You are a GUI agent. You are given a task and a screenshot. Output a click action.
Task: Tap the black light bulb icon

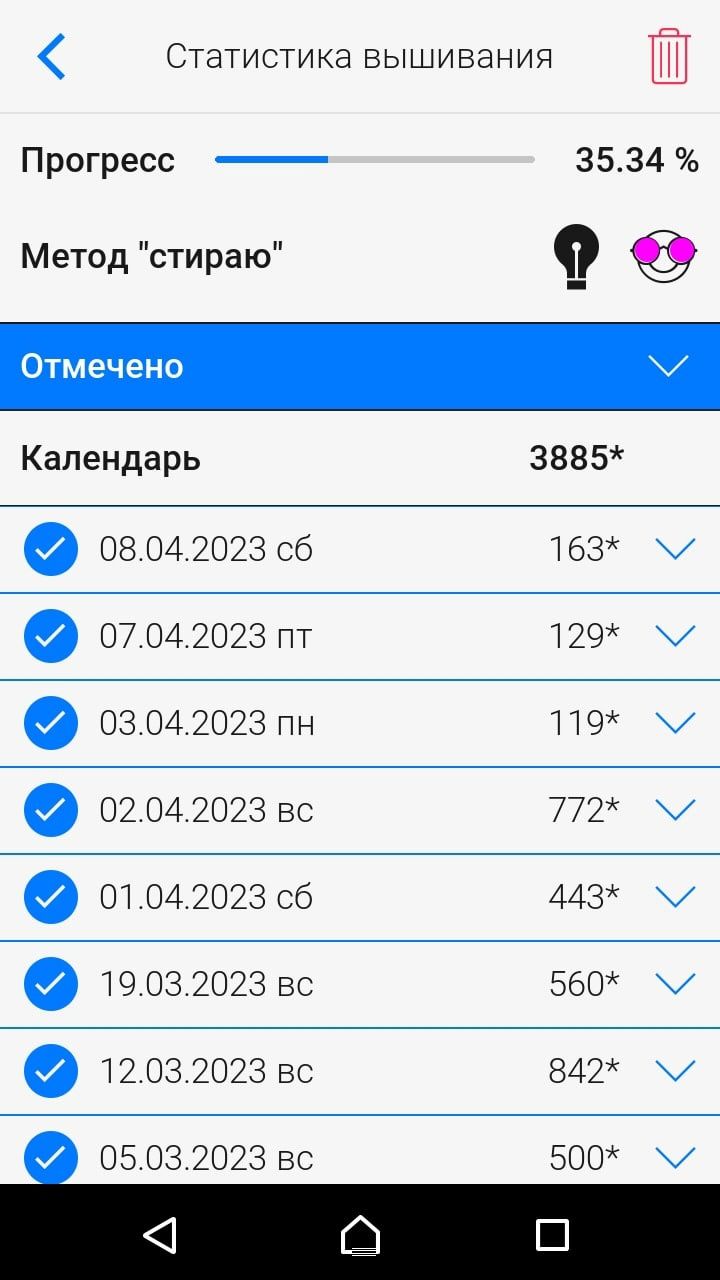576,257
